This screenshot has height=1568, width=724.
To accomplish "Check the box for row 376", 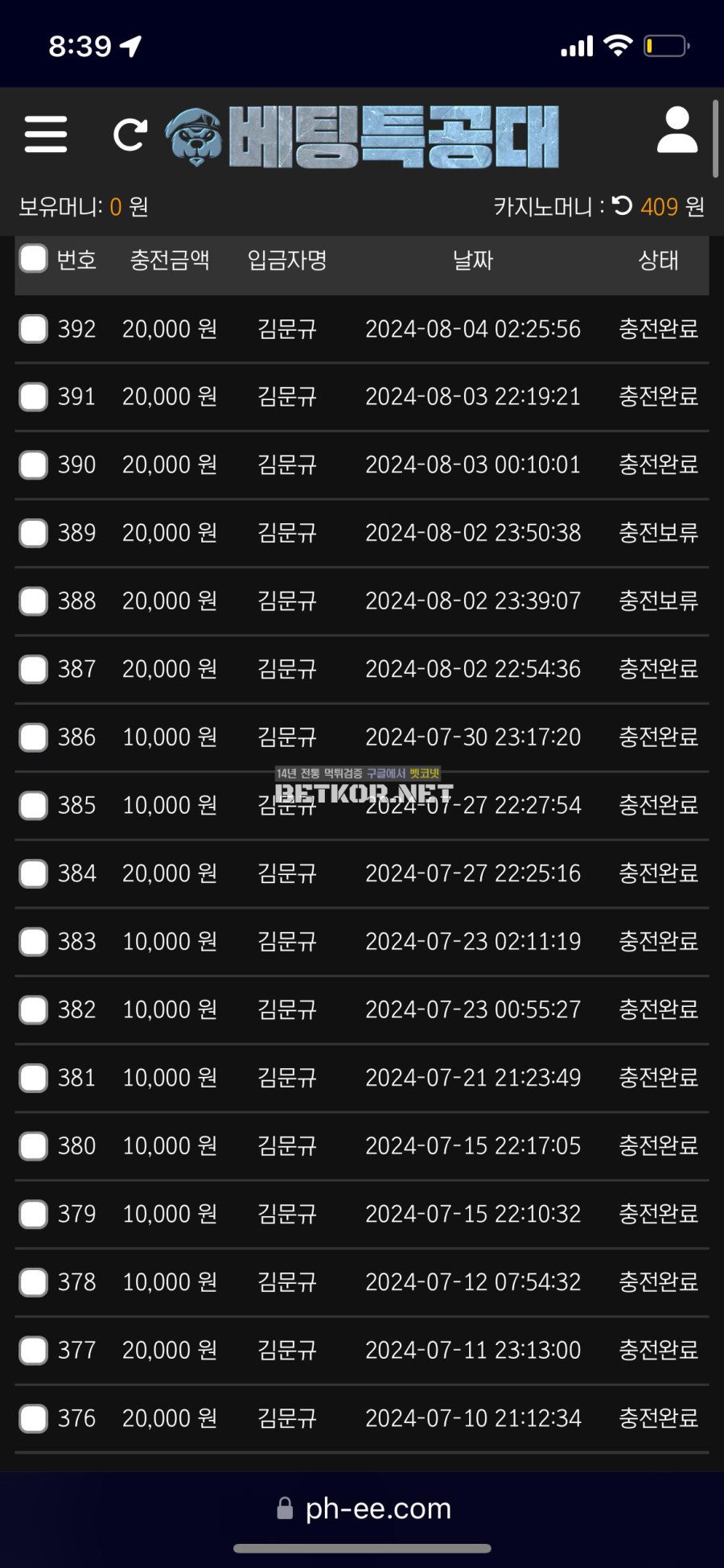I will (x=33, y=1418).
